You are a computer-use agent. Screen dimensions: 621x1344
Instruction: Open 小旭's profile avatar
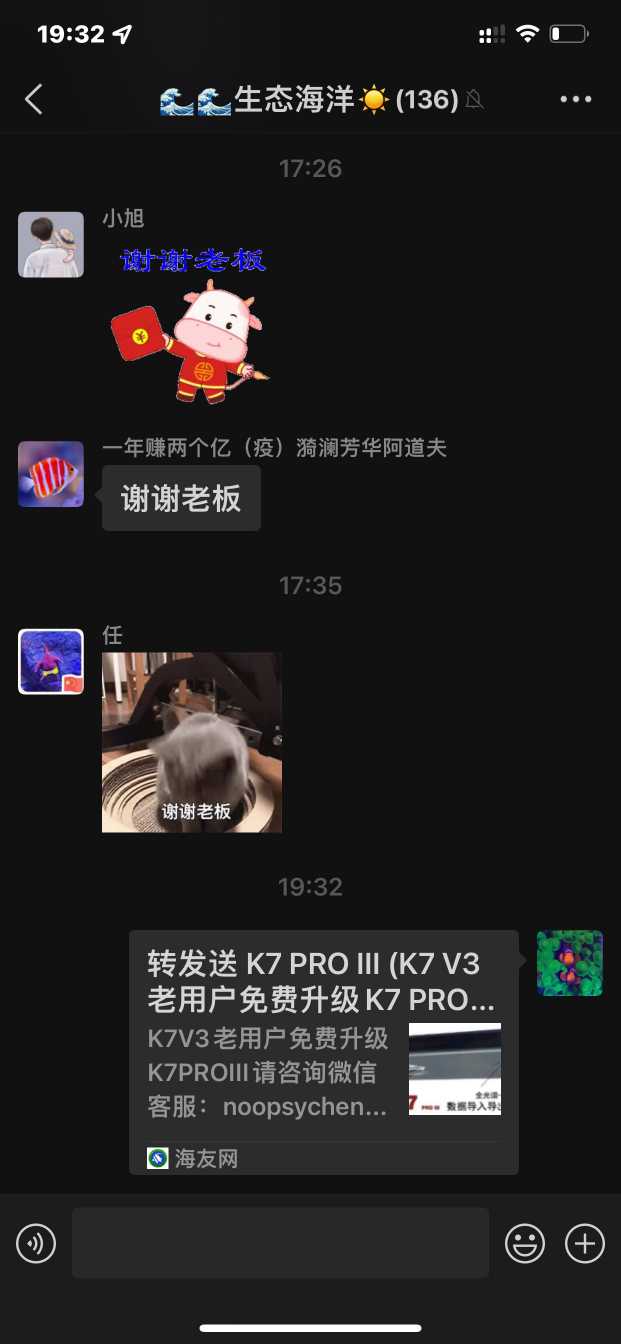(51, 244)
